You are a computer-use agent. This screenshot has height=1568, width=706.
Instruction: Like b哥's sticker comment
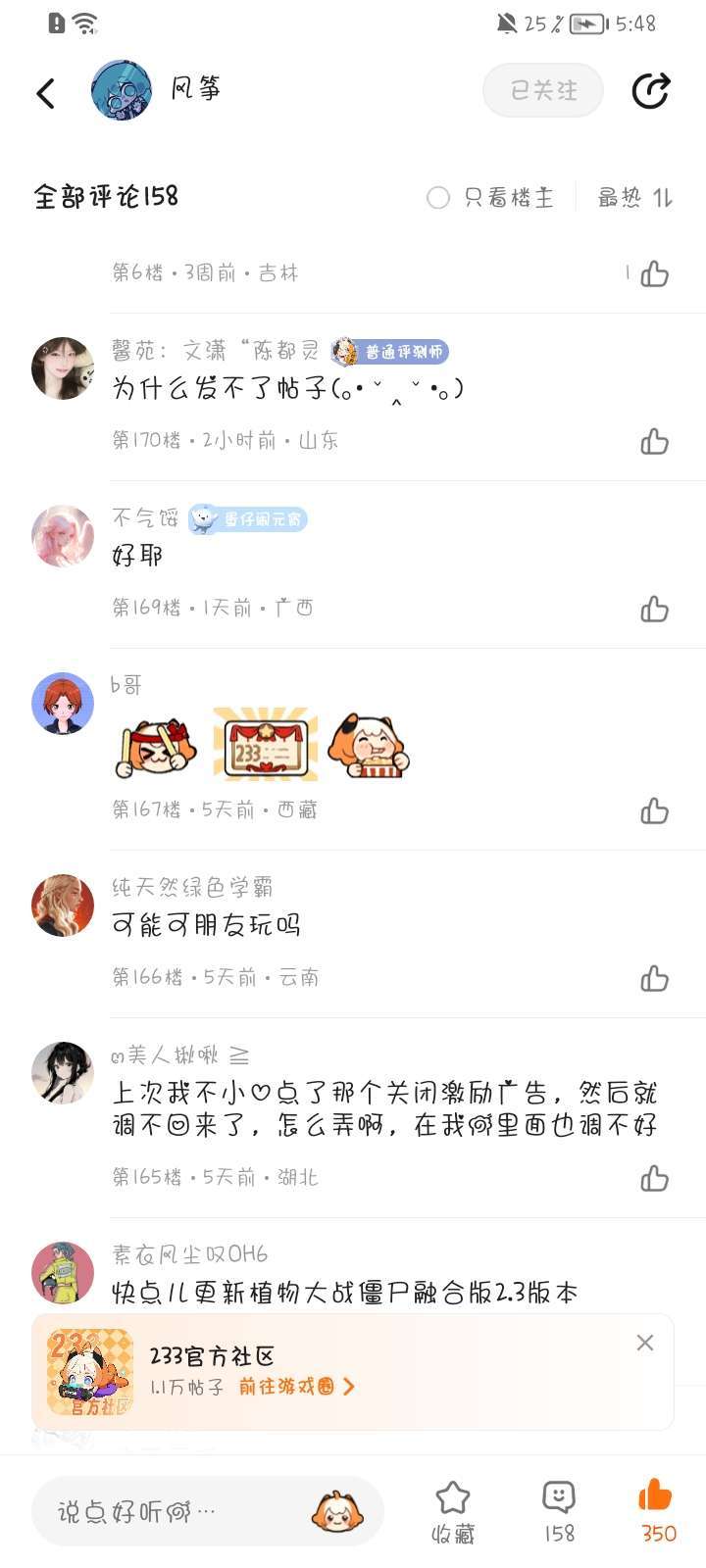pos(654,810)
